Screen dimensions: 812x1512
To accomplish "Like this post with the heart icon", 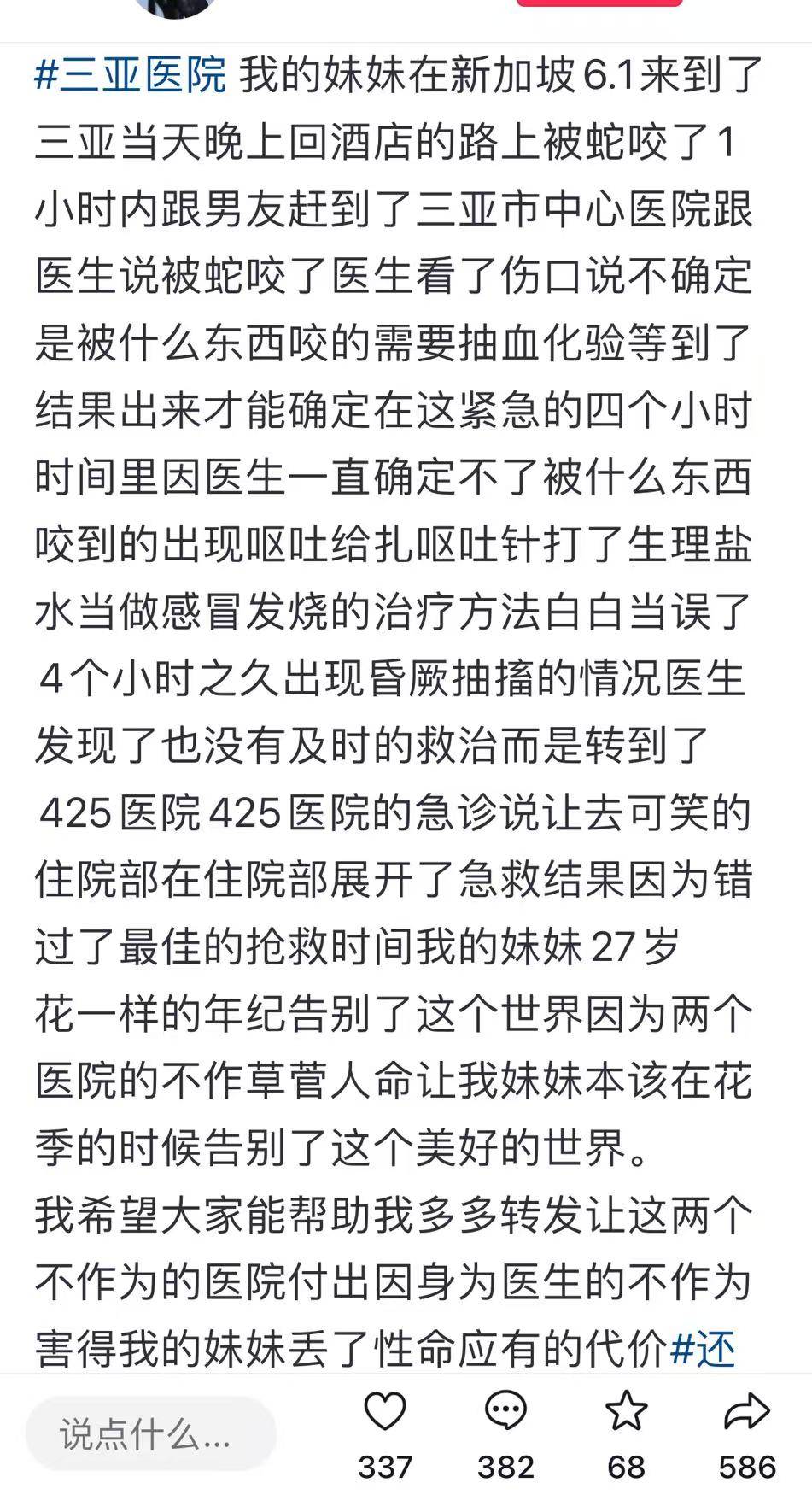I will point(385,1410).
